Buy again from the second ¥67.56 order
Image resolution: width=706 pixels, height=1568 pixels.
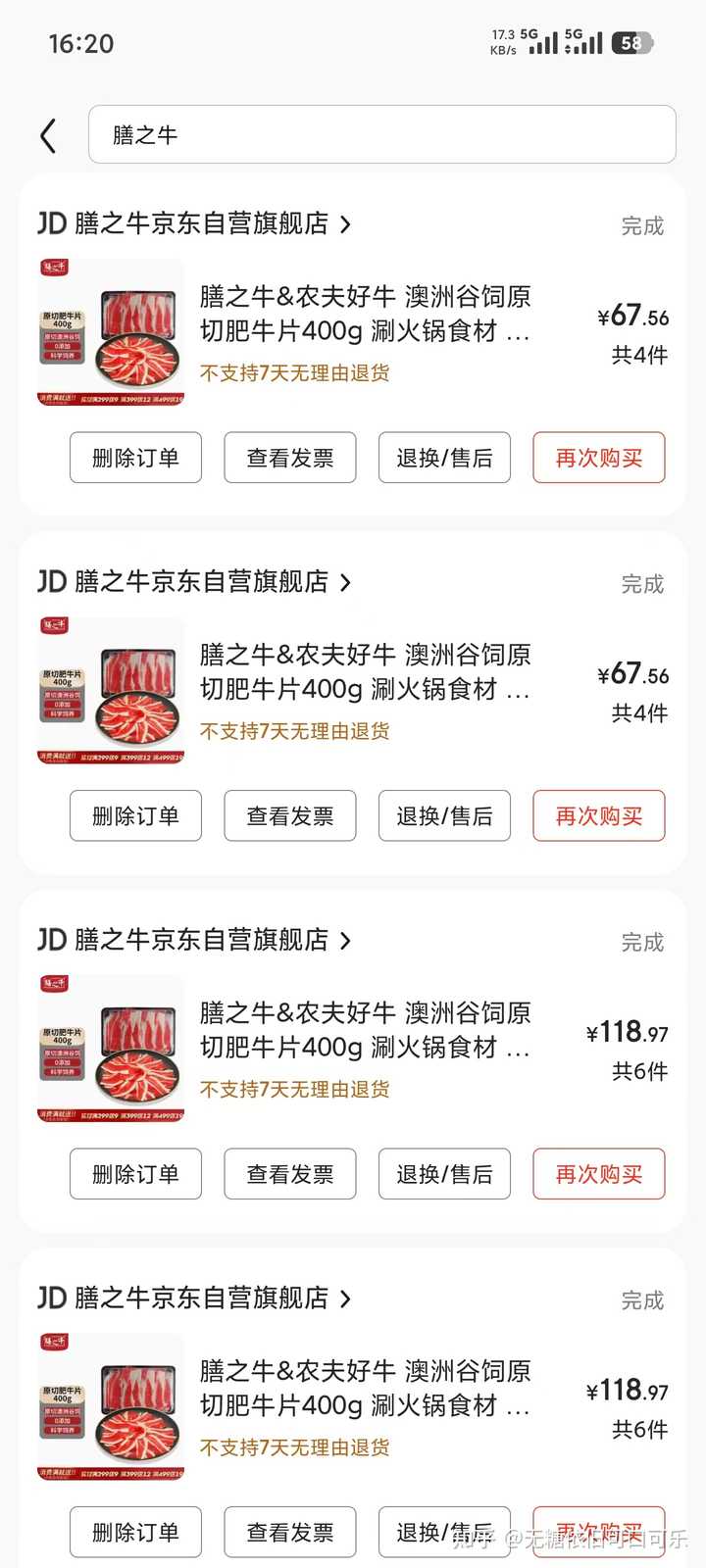598,815
